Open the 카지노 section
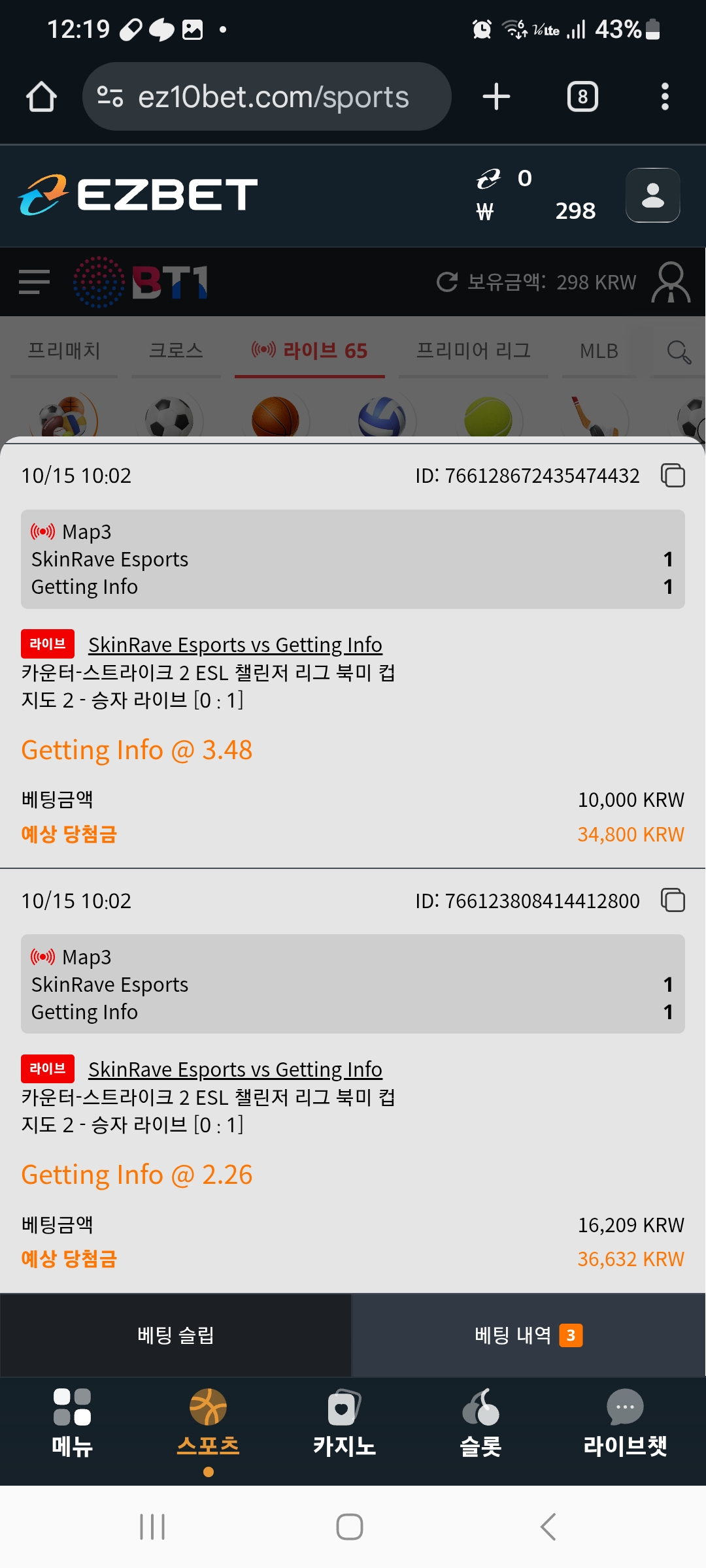706x1568 pixels. (x=345, y=1423)
